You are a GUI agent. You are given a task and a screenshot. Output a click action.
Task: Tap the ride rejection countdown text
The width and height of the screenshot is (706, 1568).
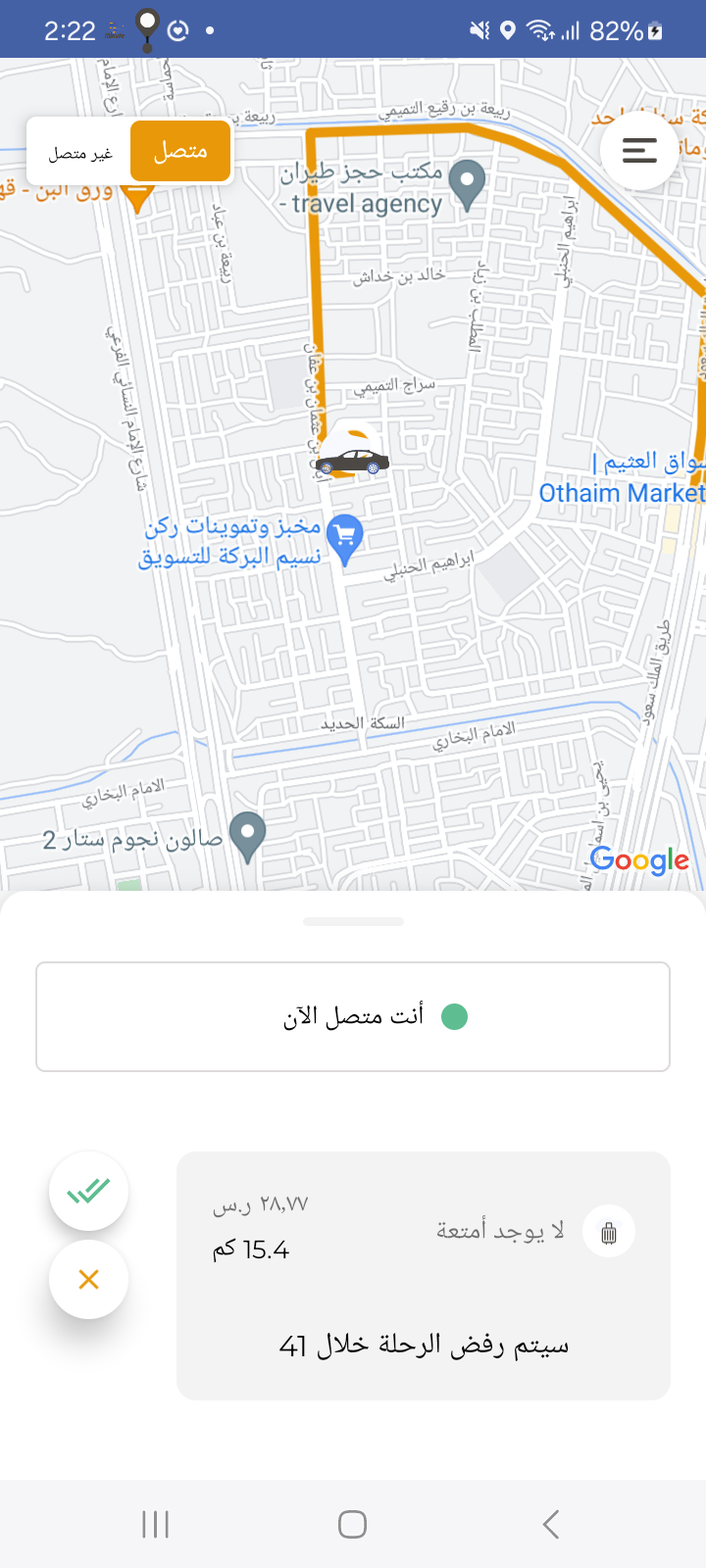[427, 1344]
